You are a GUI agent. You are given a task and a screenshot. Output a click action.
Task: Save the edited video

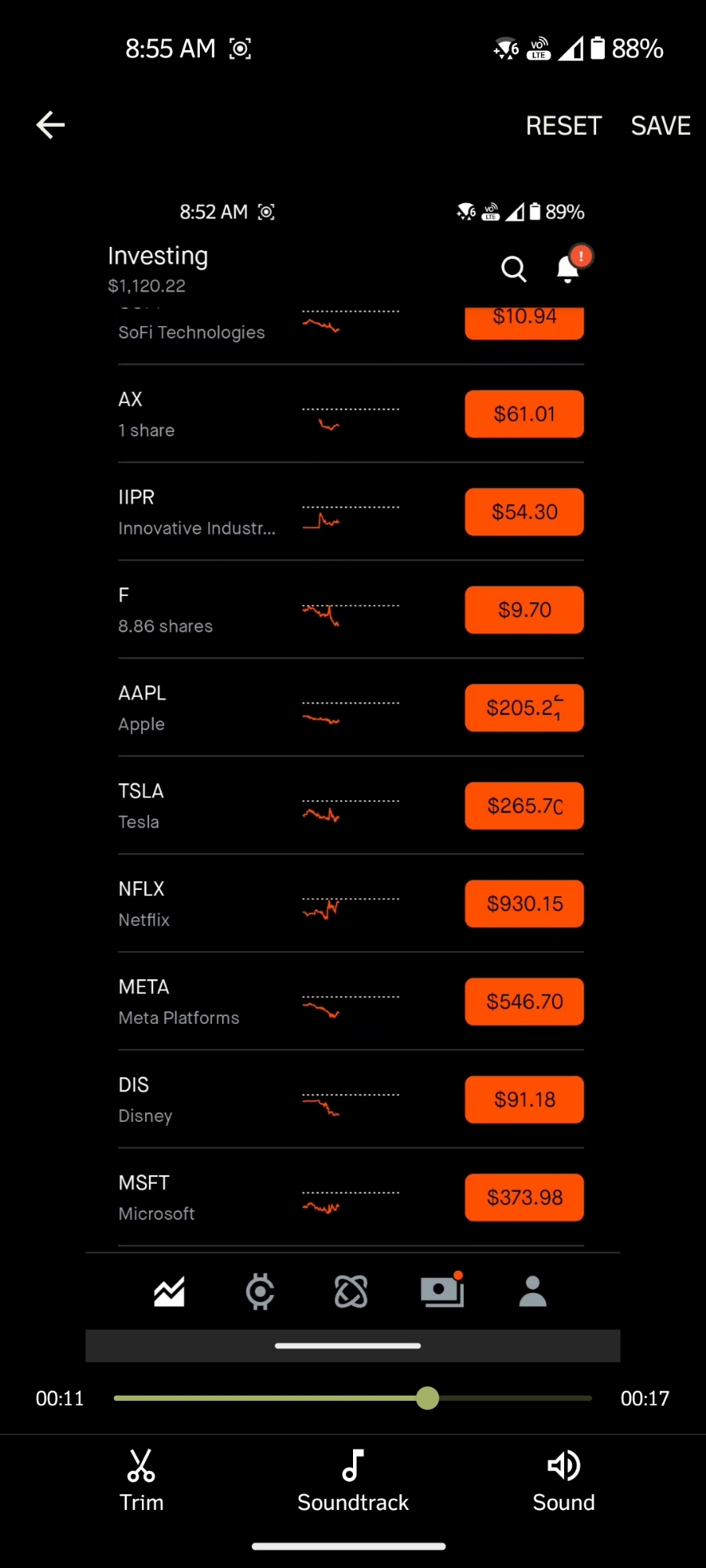click(661, 125)
